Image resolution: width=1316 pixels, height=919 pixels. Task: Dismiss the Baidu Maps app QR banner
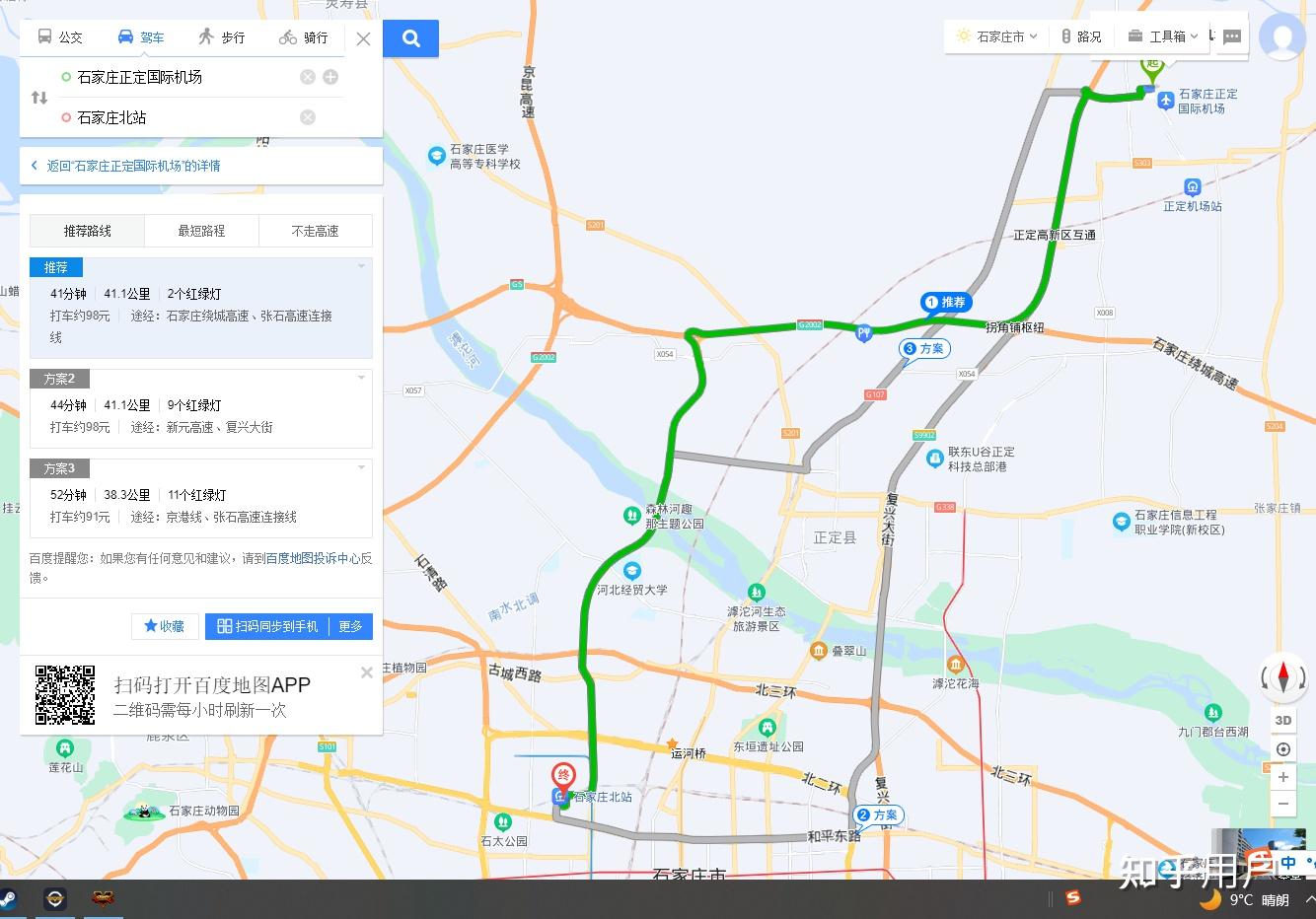pos(367,672)
